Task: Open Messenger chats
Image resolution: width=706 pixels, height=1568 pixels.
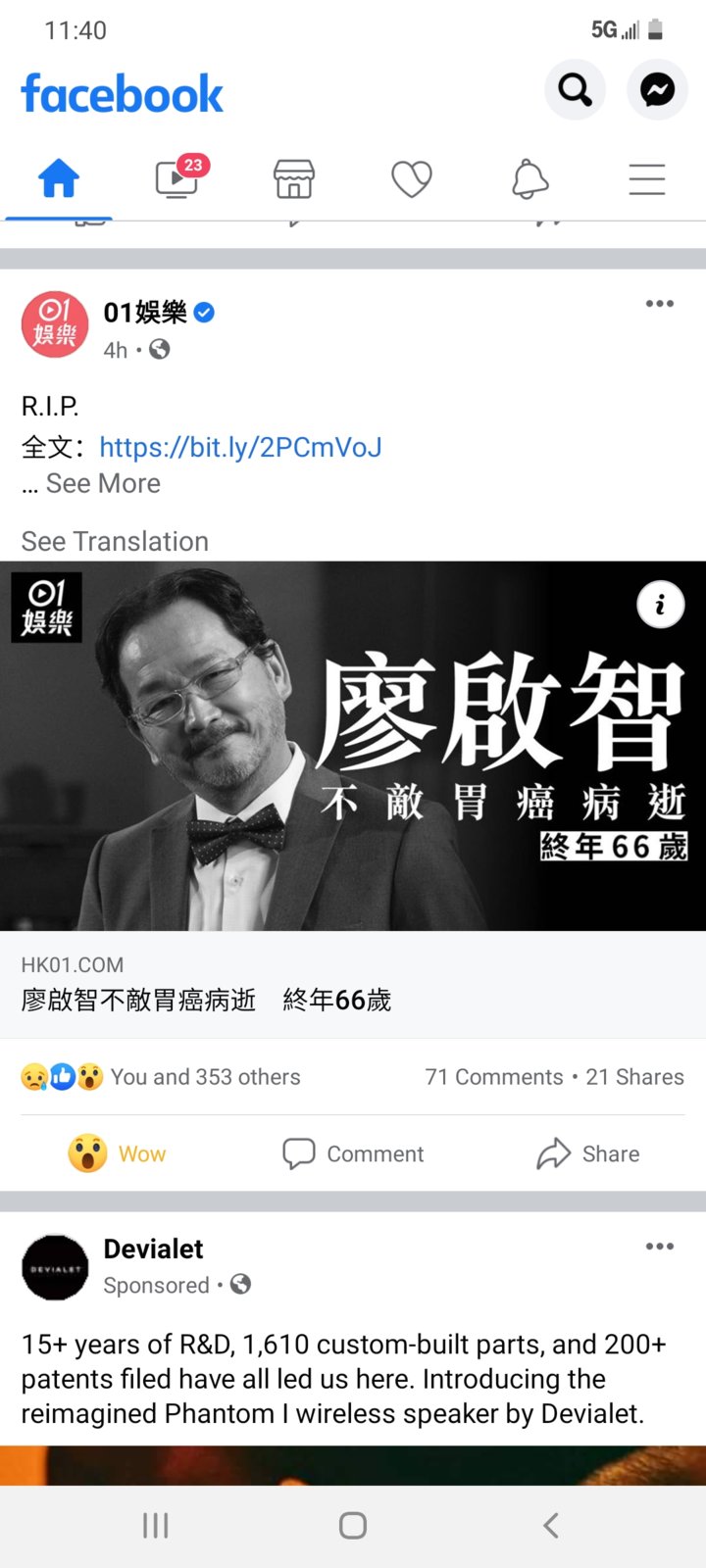Action: pos(657,90)
